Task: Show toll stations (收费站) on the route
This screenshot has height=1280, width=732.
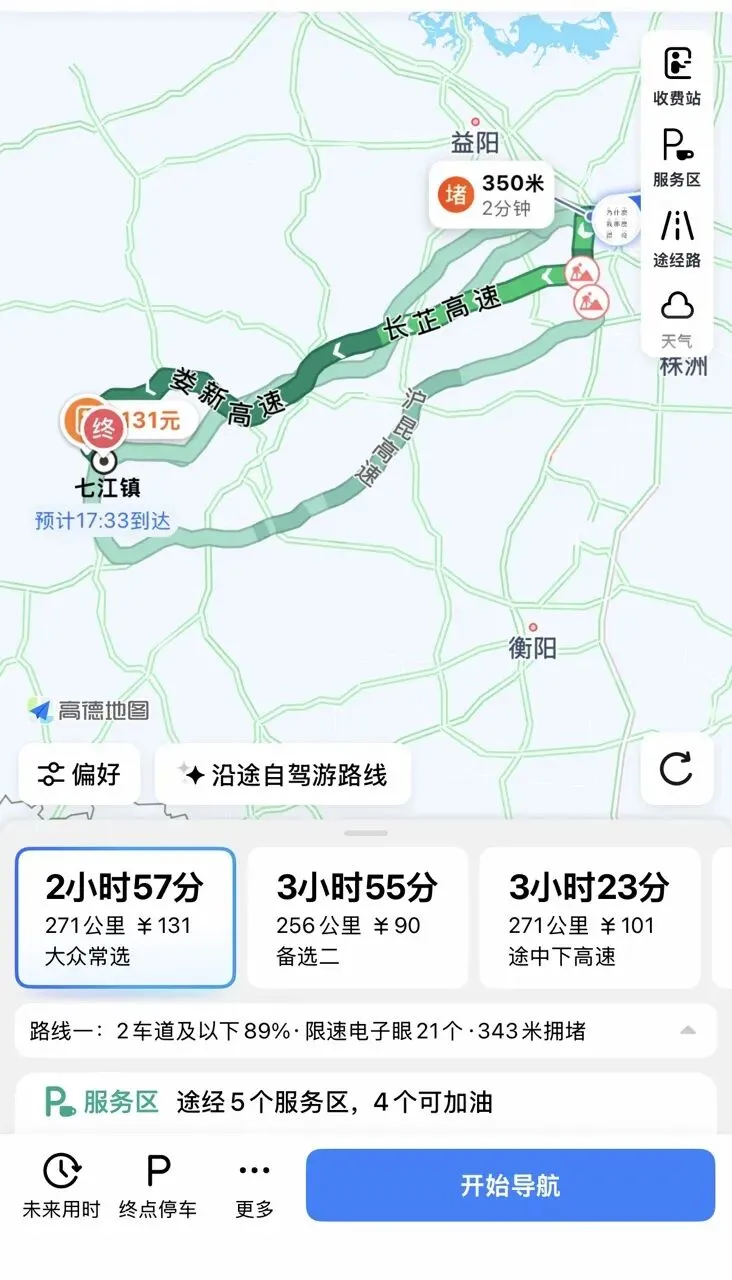Action: pyautogui.click(x=677, y=76)
